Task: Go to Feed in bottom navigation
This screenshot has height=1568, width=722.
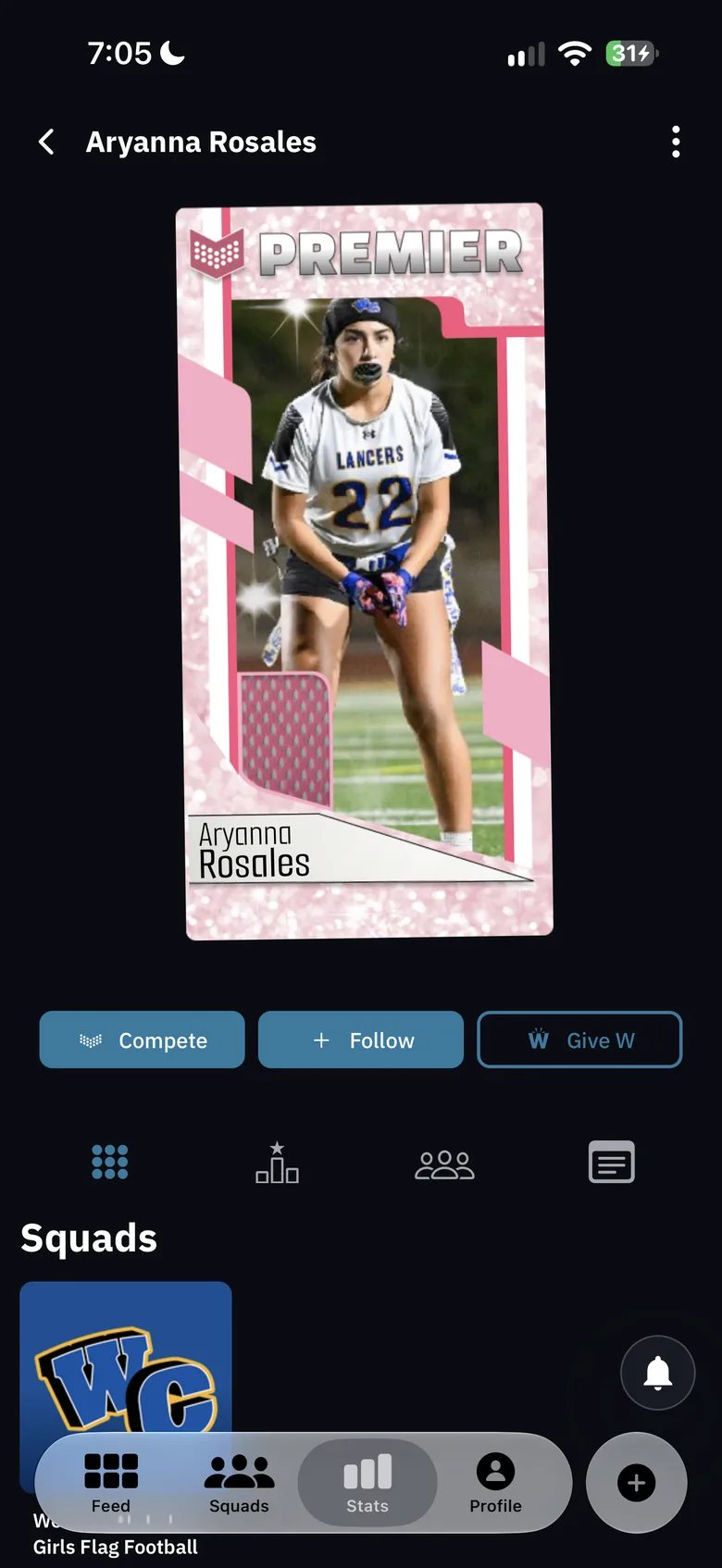Action: pos(111,1483)
